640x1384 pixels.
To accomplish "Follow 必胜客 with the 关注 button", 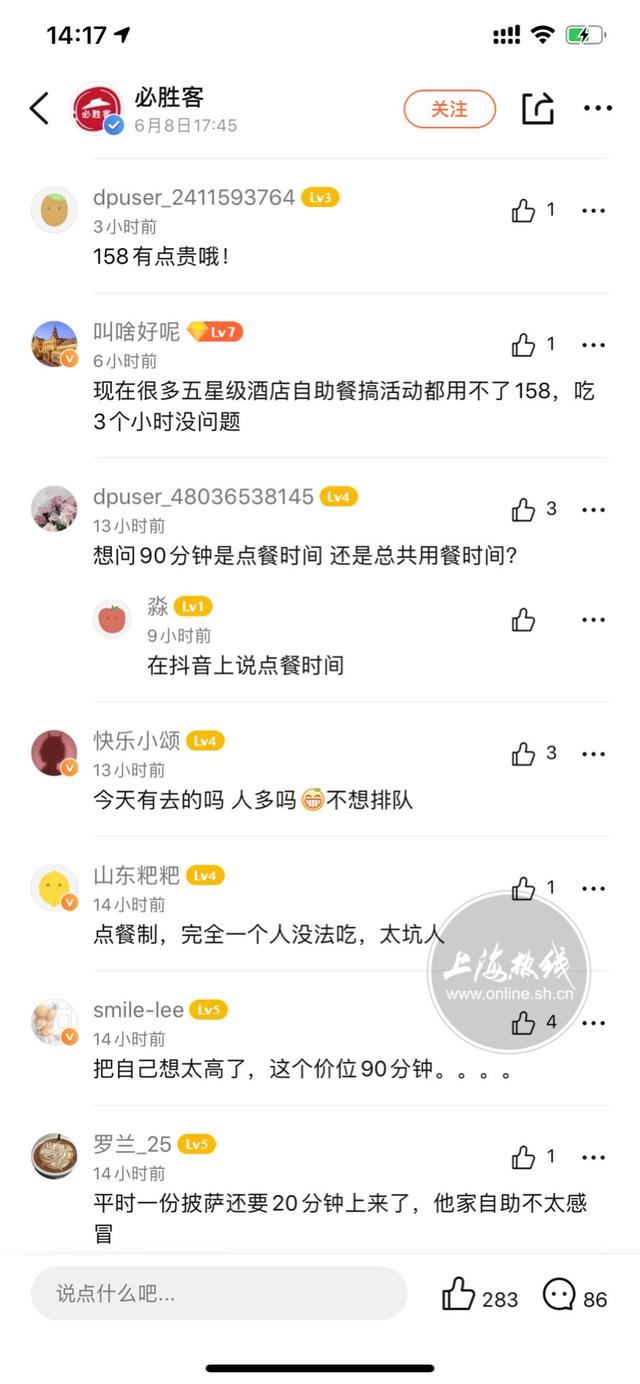I will point(449,109).
